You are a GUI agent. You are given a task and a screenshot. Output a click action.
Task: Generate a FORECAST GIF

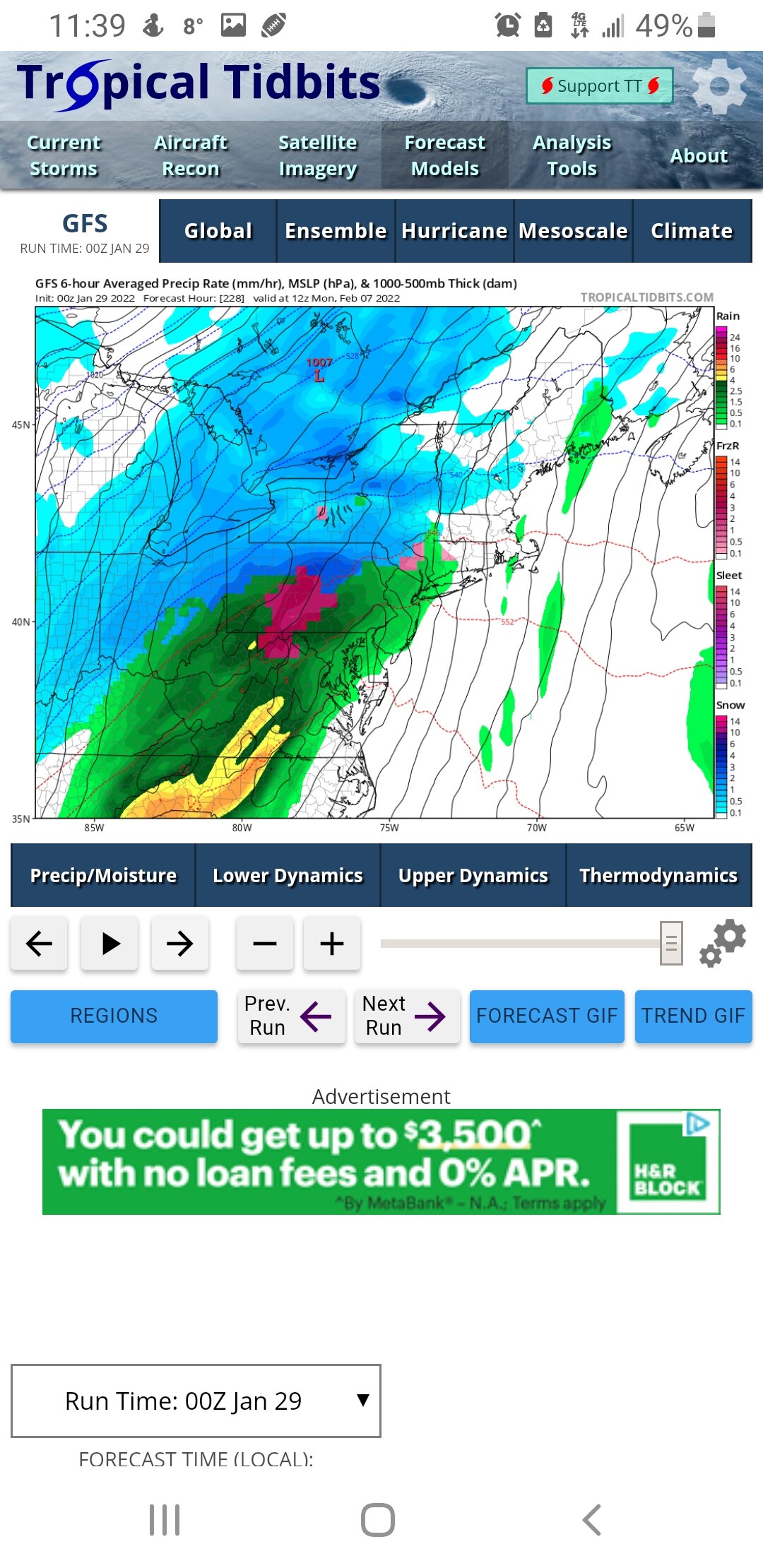(x=547, y=1016)
